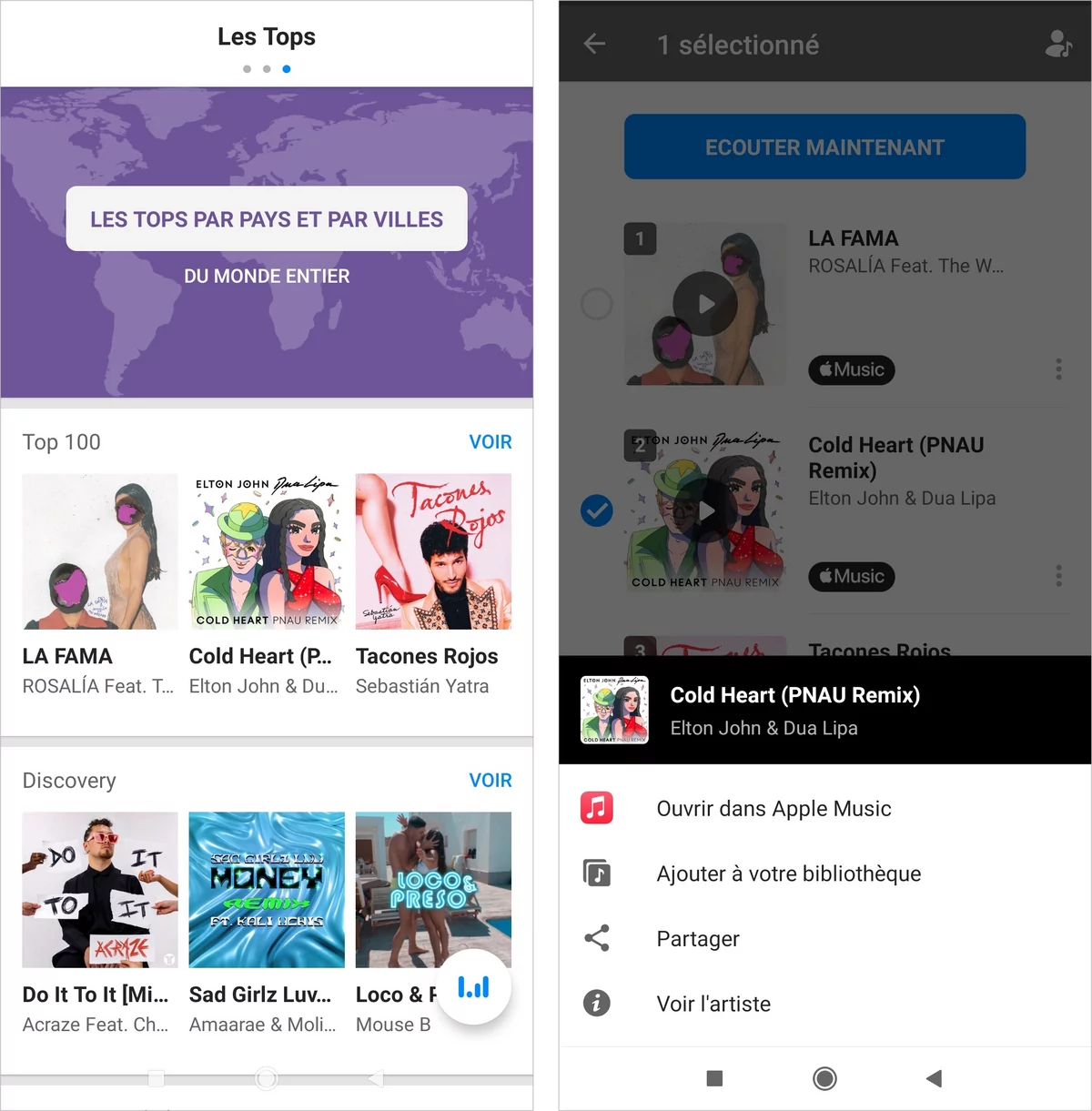Open overflow menu for LA FAMA

[1058, 369]
